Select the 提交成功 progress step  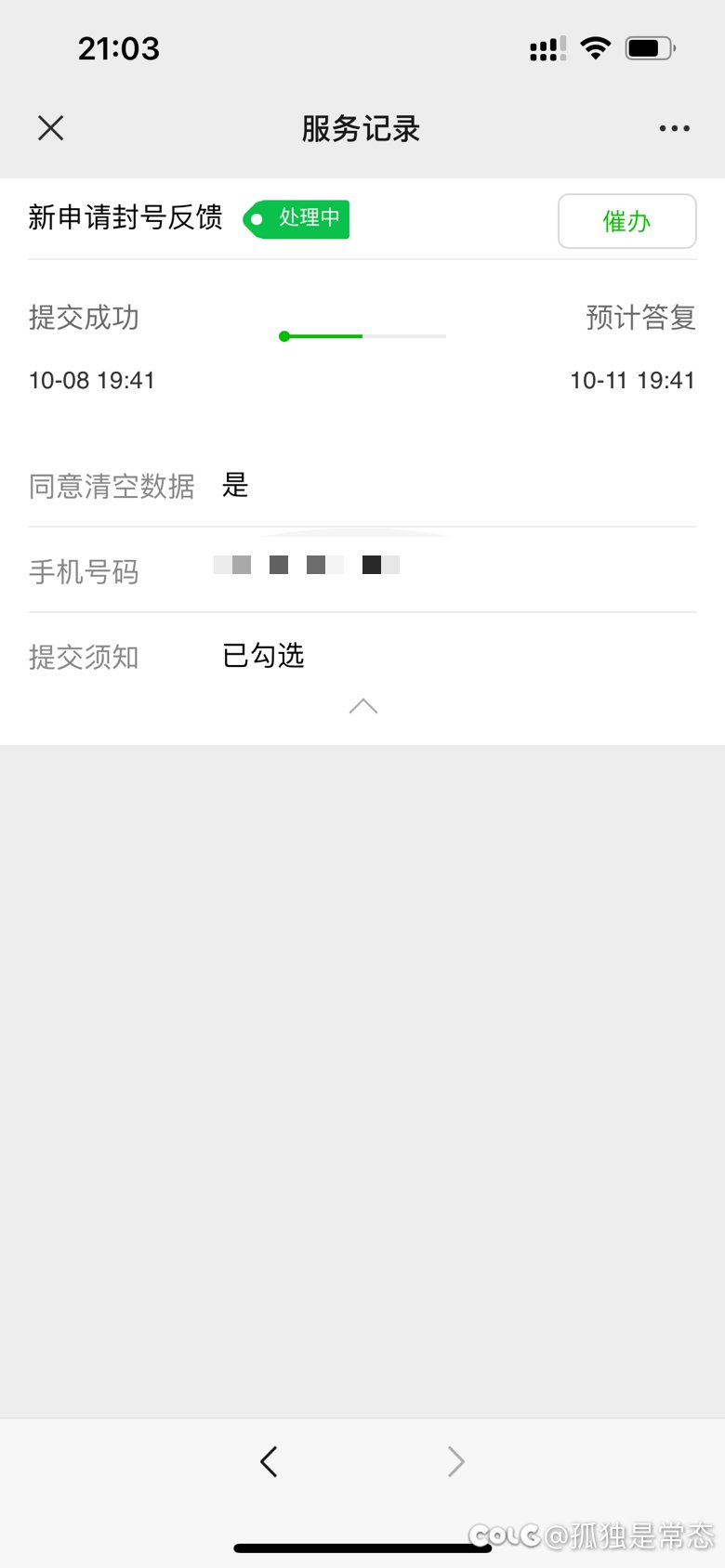click(x=84, y=318)
